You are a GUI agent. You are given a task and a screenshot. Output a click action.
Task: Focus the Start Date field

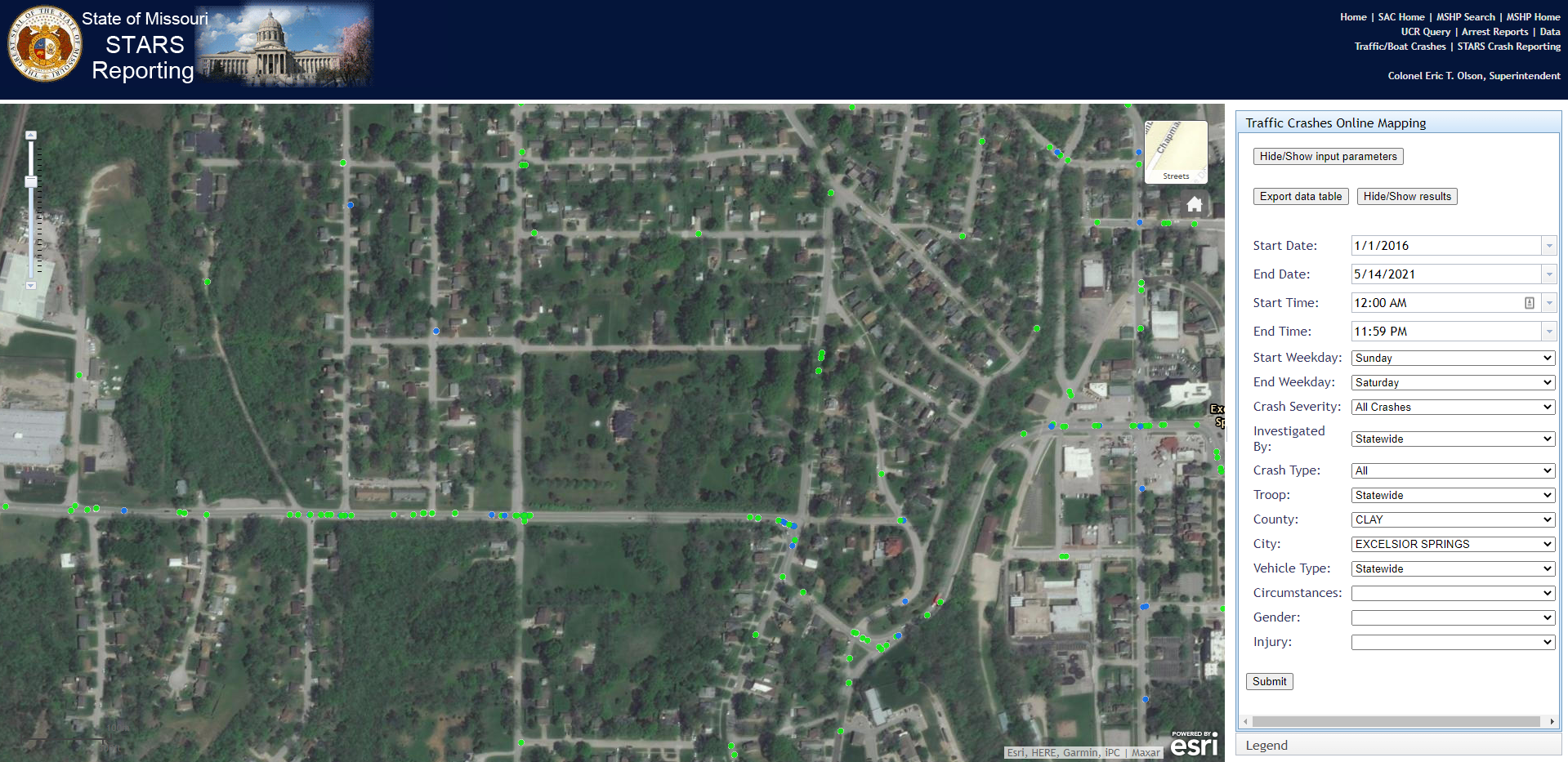tap(1445, 245)
